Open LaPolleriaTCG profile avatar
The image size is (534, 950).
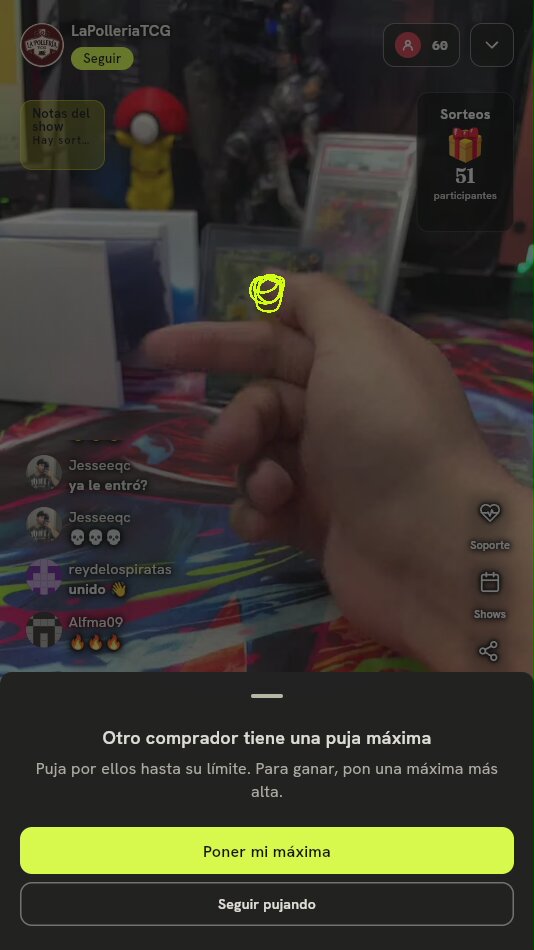point(42,45)
